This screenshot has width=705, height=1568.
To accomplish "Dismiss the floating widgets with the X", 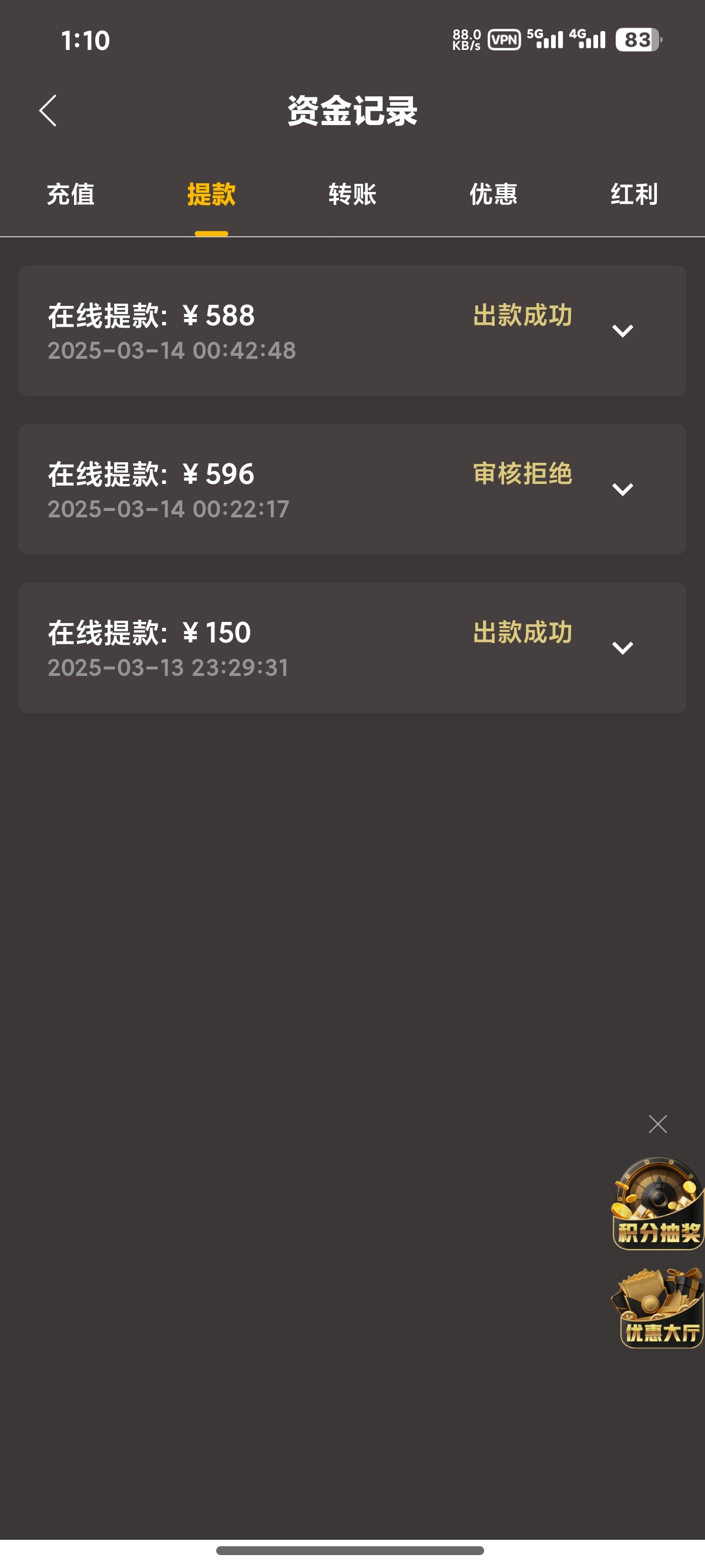I will (657, 1123).
